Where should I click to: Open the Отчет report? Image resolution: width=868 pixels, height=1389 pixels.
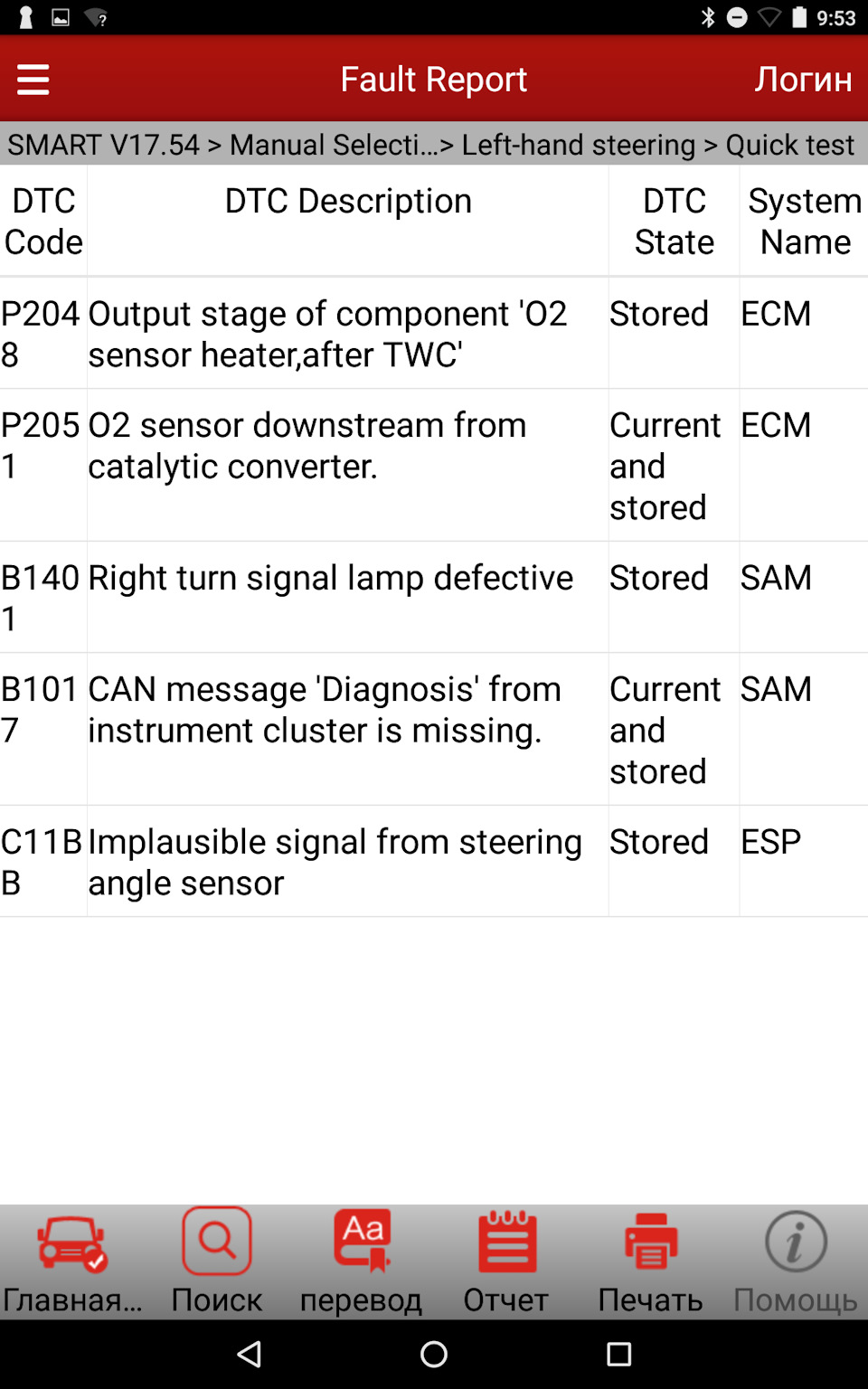[x=506, y=1261]
